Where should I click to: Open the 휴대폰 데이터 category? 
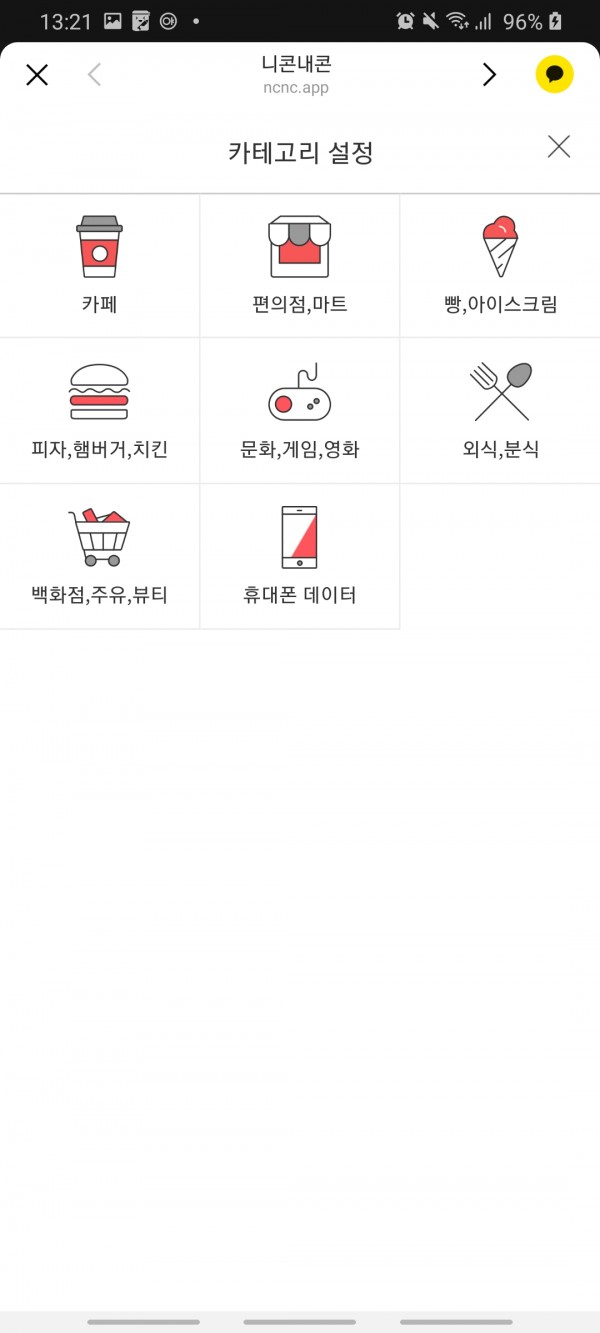(300, 556)
